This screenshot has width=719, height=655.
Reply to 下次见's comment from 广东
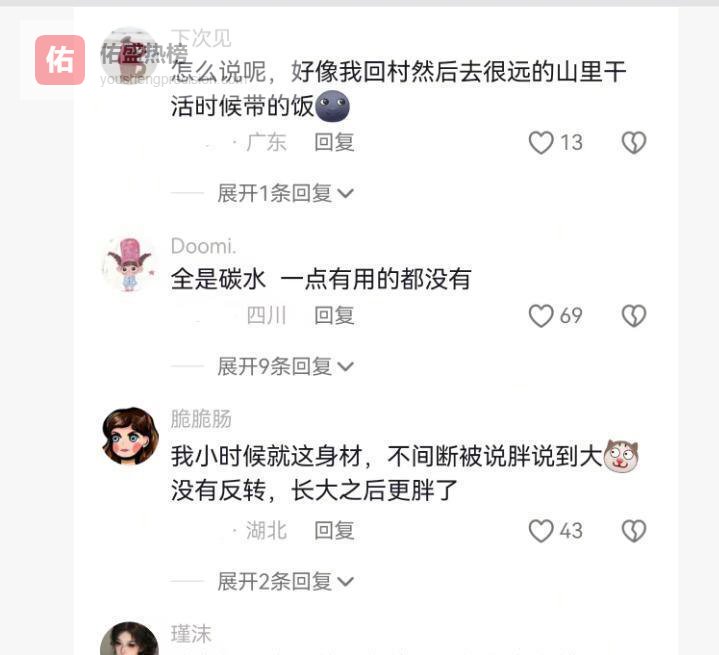point(334,143)
